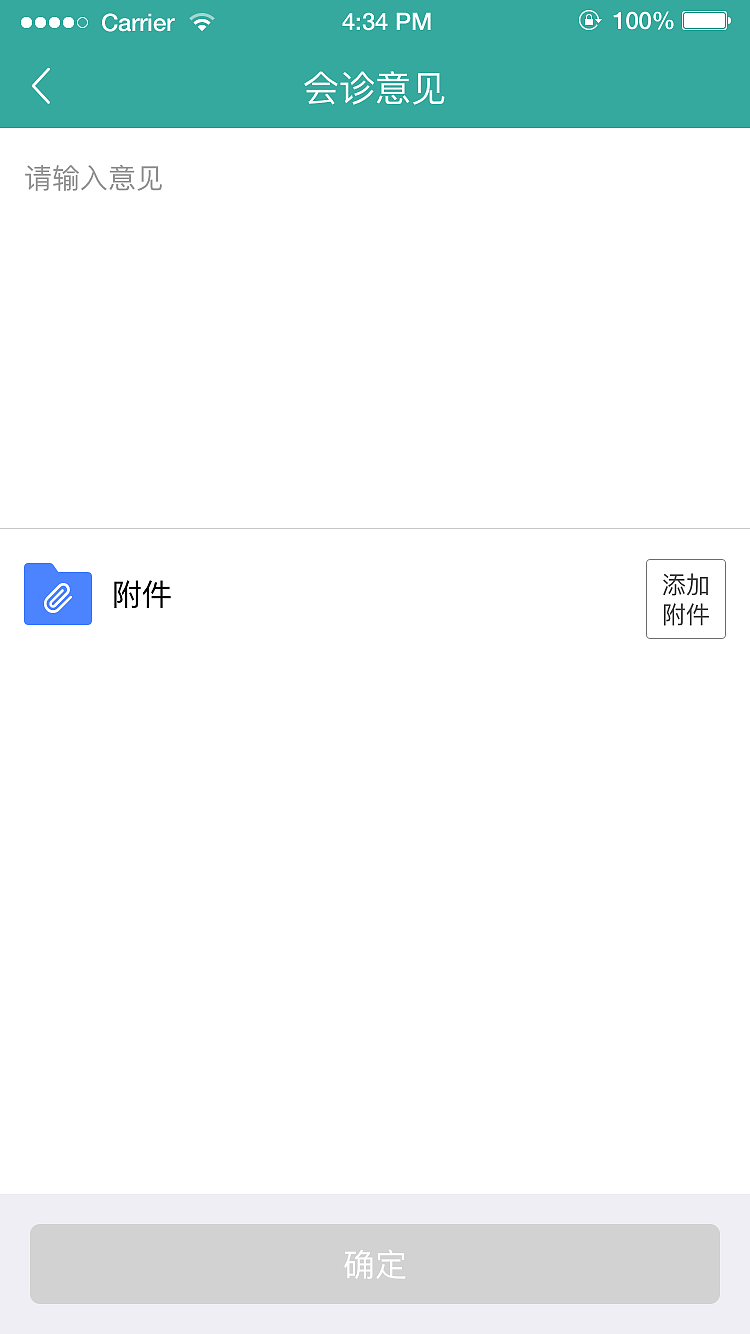Tap the Wi-Fi signal icon
Screen dimensions: 750x1334
coord(207,20)
